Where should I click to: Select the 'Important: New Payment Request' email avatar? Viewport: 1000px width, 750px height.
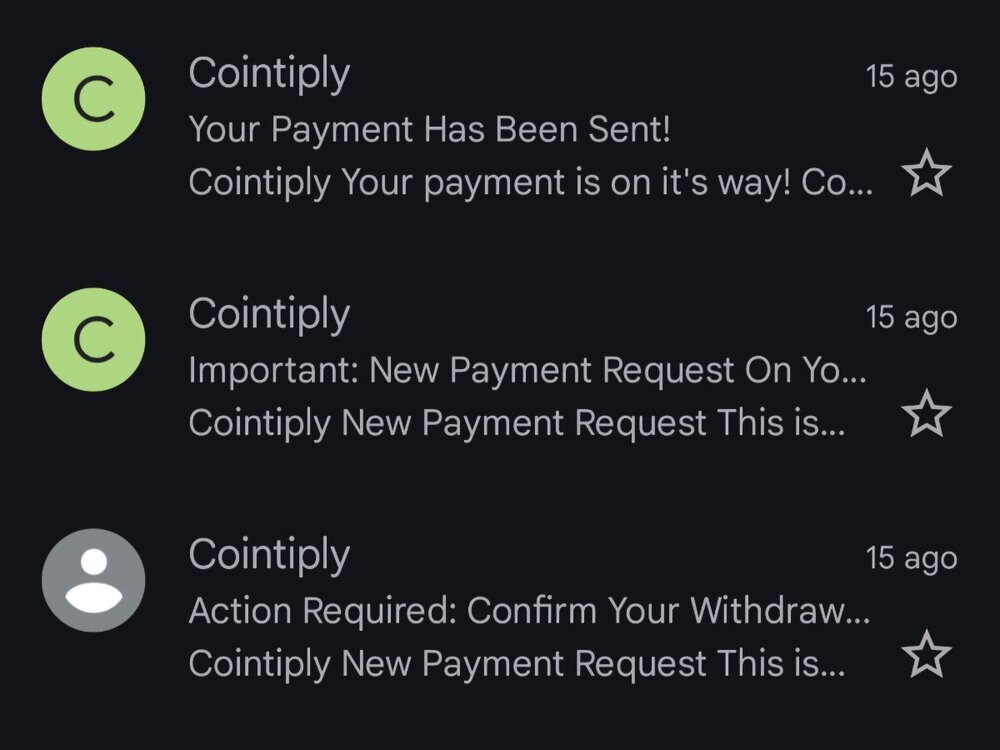[x=93, y=340]
